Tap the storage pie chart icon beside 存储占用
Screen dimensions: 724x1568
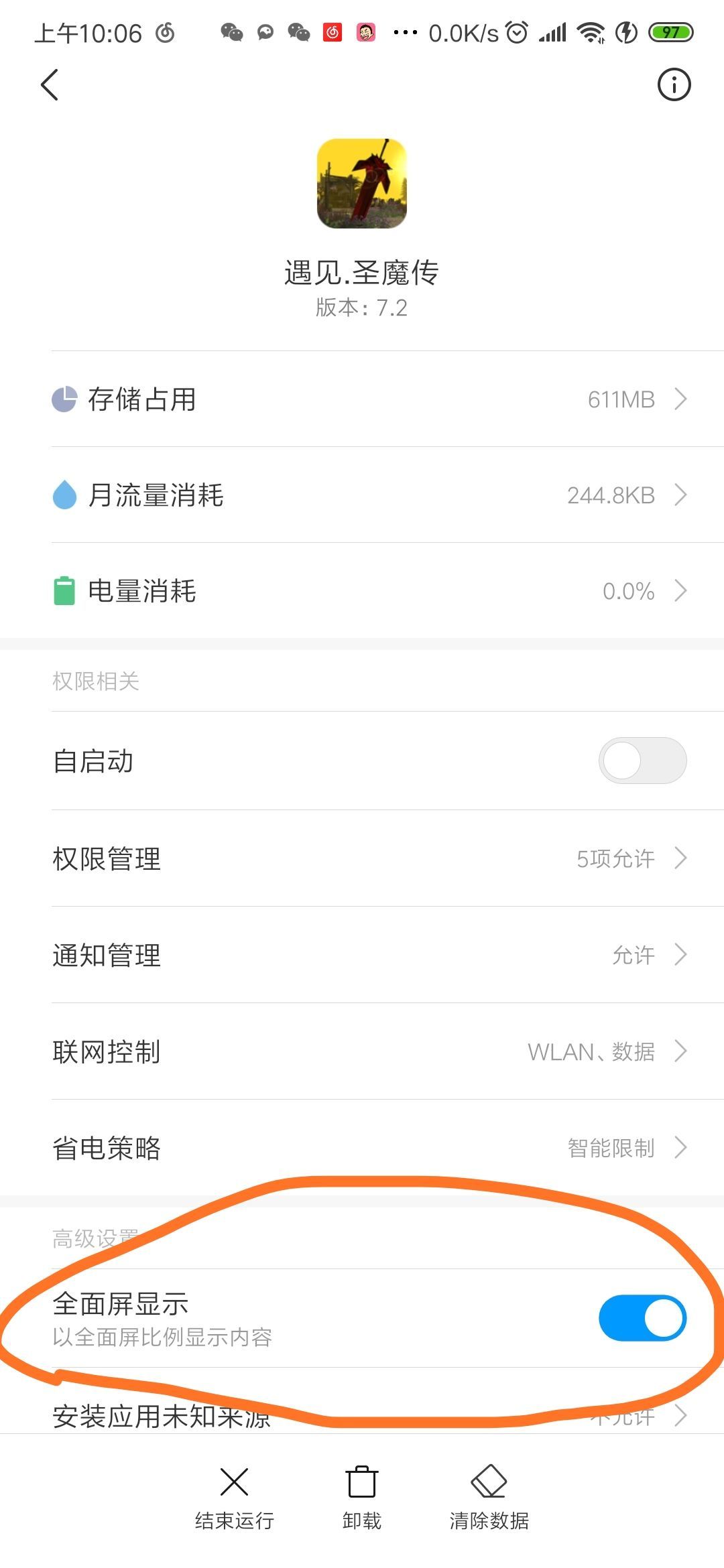tap(65, 399)
